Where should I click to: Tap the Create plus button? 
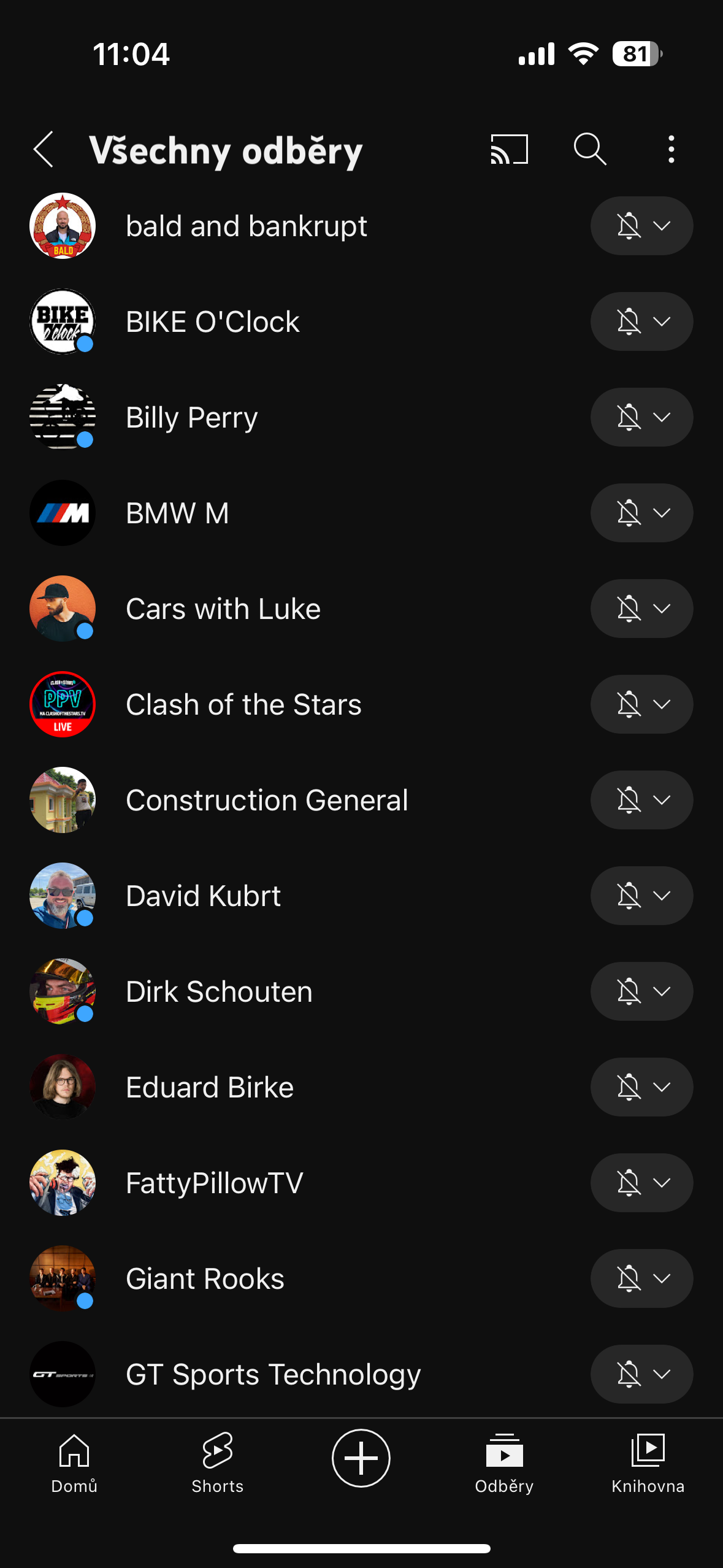pyautogui.click(x=361, y=1458)
